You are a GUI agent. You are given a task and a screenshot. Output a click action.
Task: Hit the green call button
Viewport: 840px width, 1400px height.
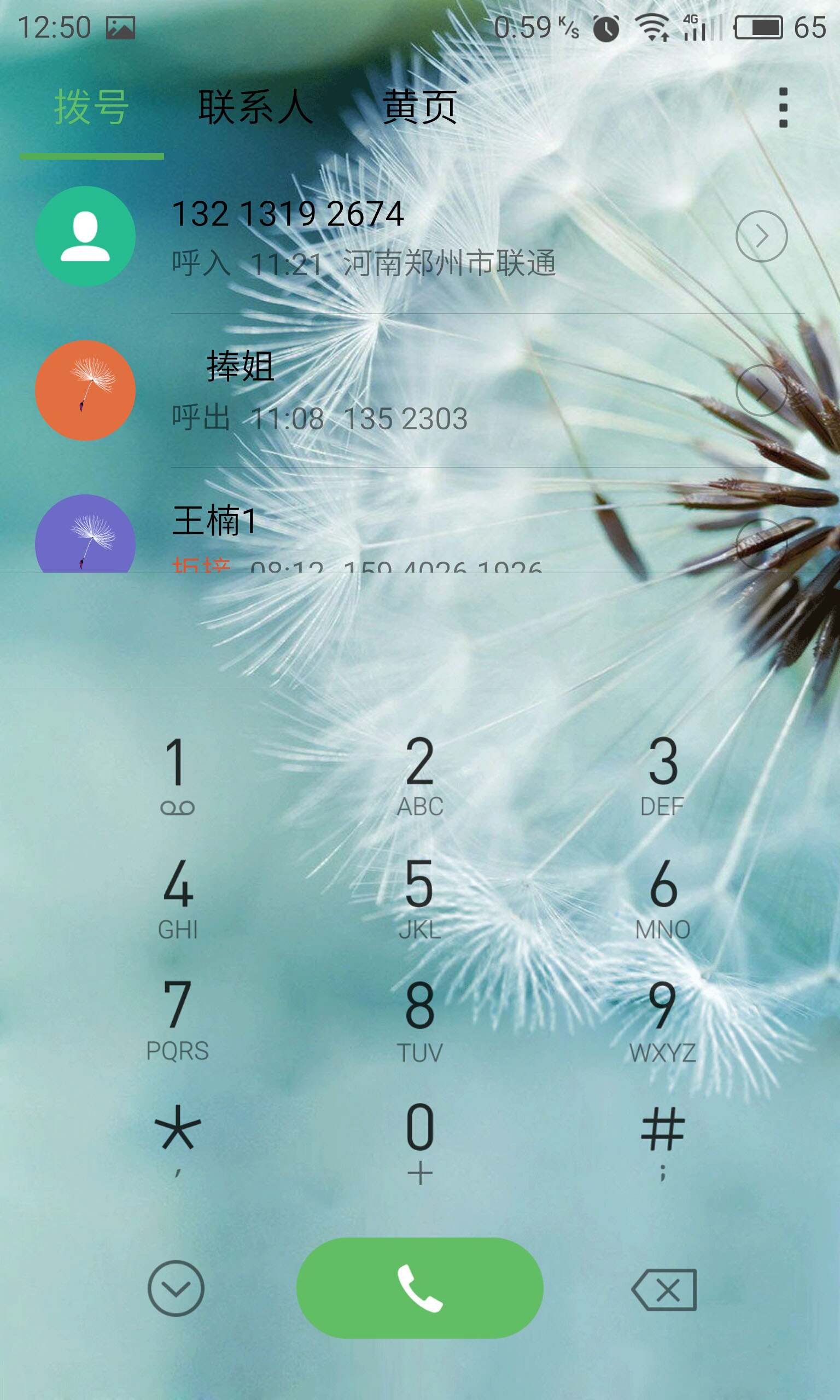(420, 1288)
